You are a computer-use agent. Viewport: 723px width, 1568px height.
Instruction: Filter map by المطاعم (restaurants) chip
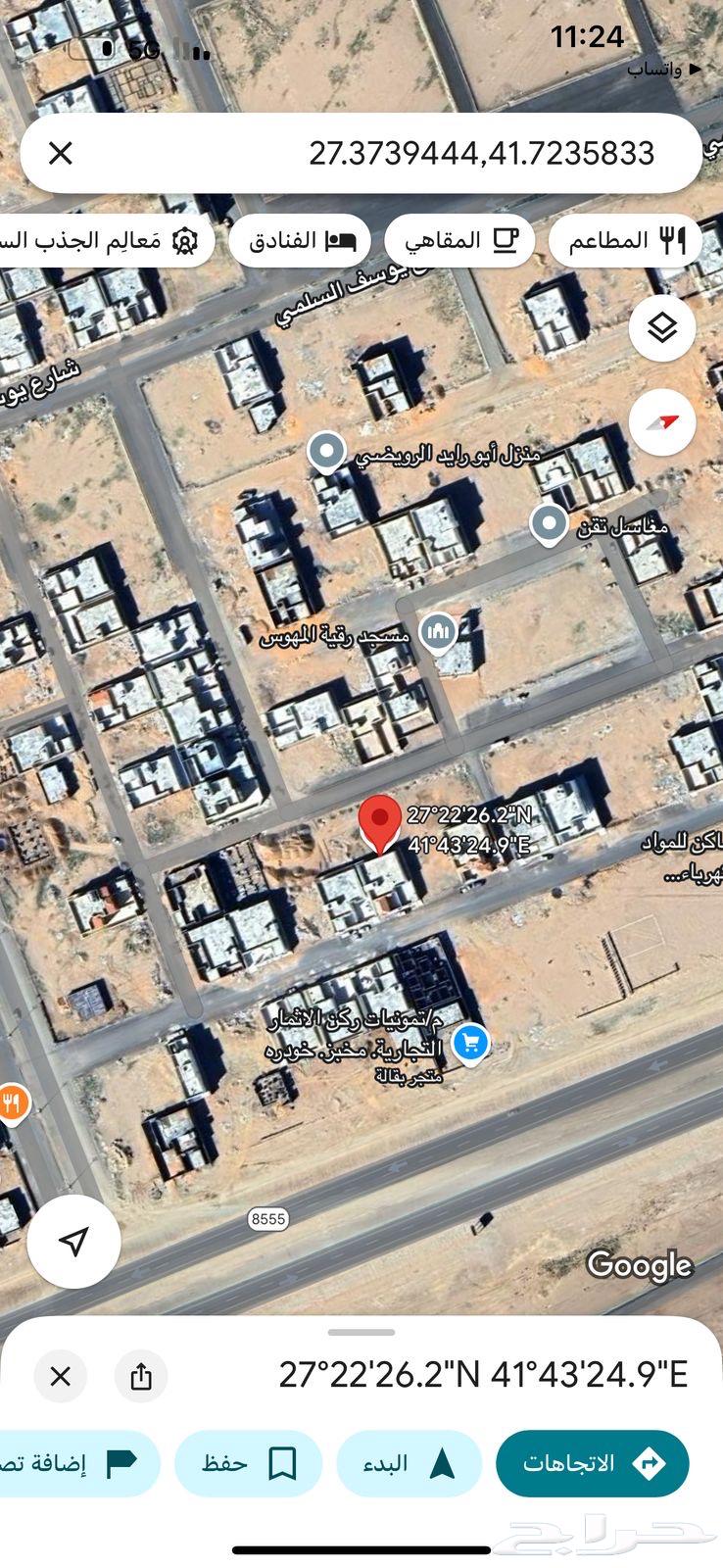coord(625,240)
